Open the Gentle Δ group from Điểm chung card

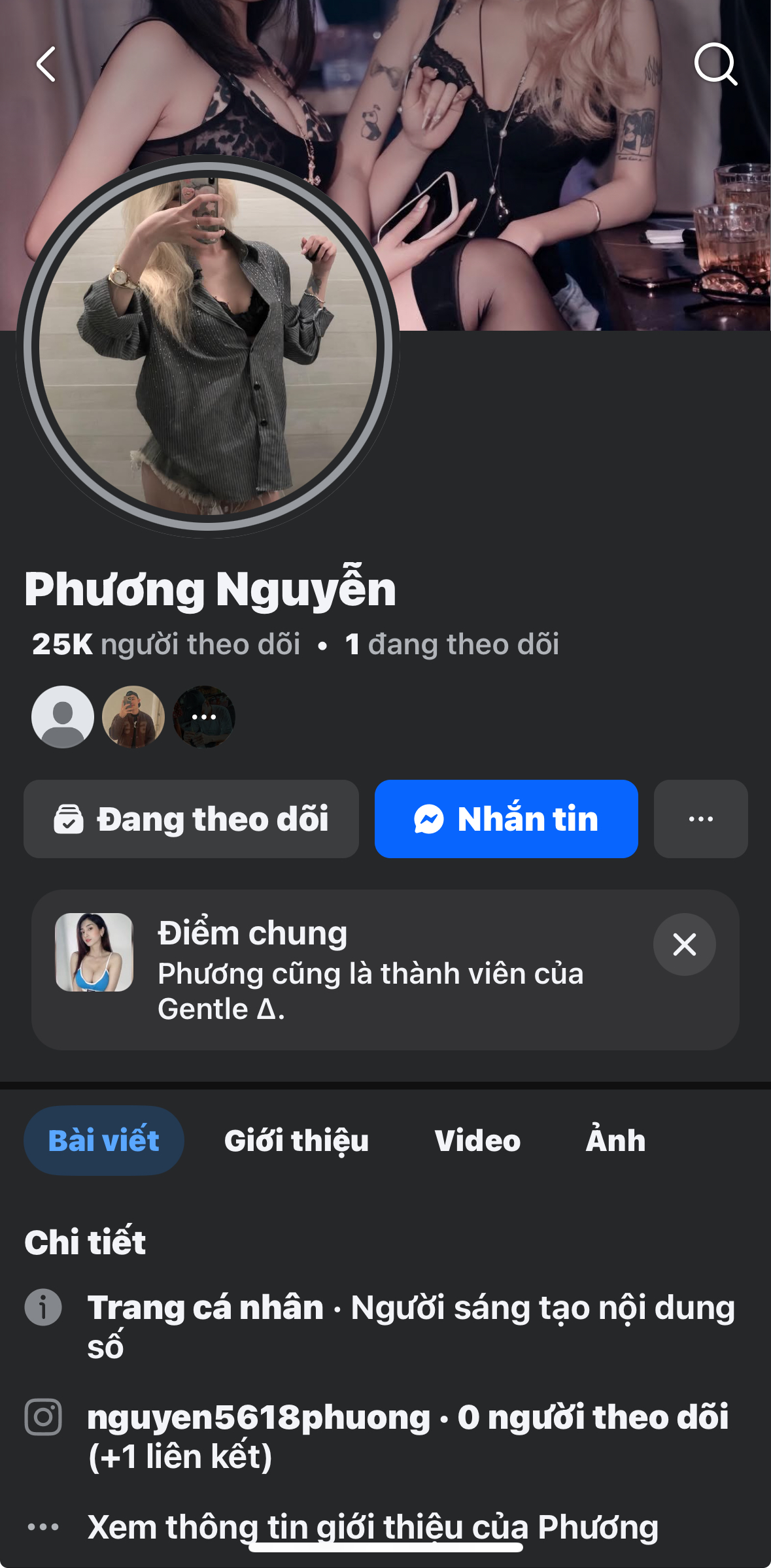[94, 952]
